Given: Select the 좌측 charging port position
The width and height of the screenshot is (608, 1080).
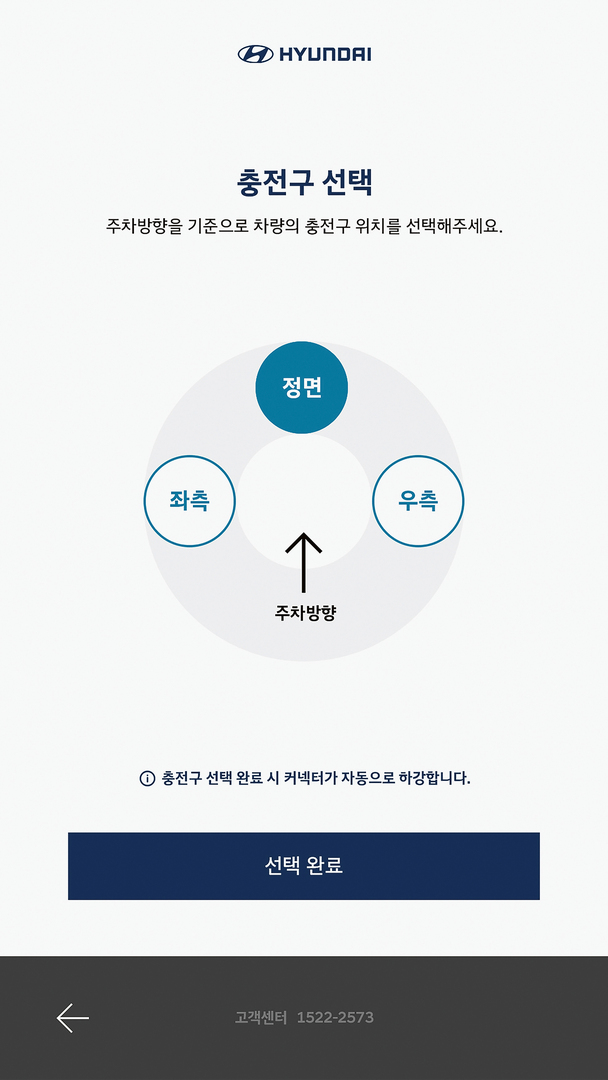Looking at the screenshot, I should [x=190, y=500].
